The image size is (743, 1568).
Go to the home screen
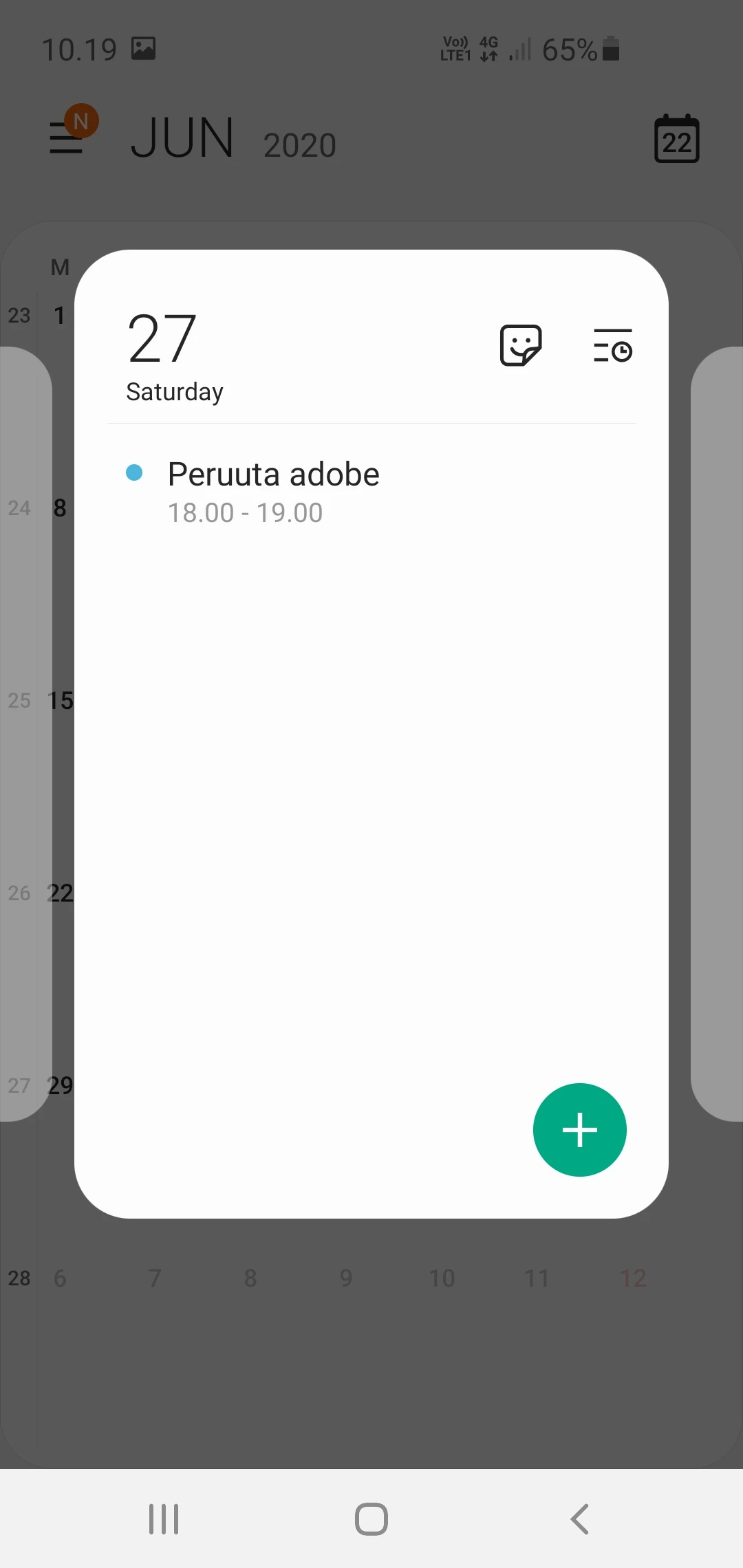tap(371, 1518)
